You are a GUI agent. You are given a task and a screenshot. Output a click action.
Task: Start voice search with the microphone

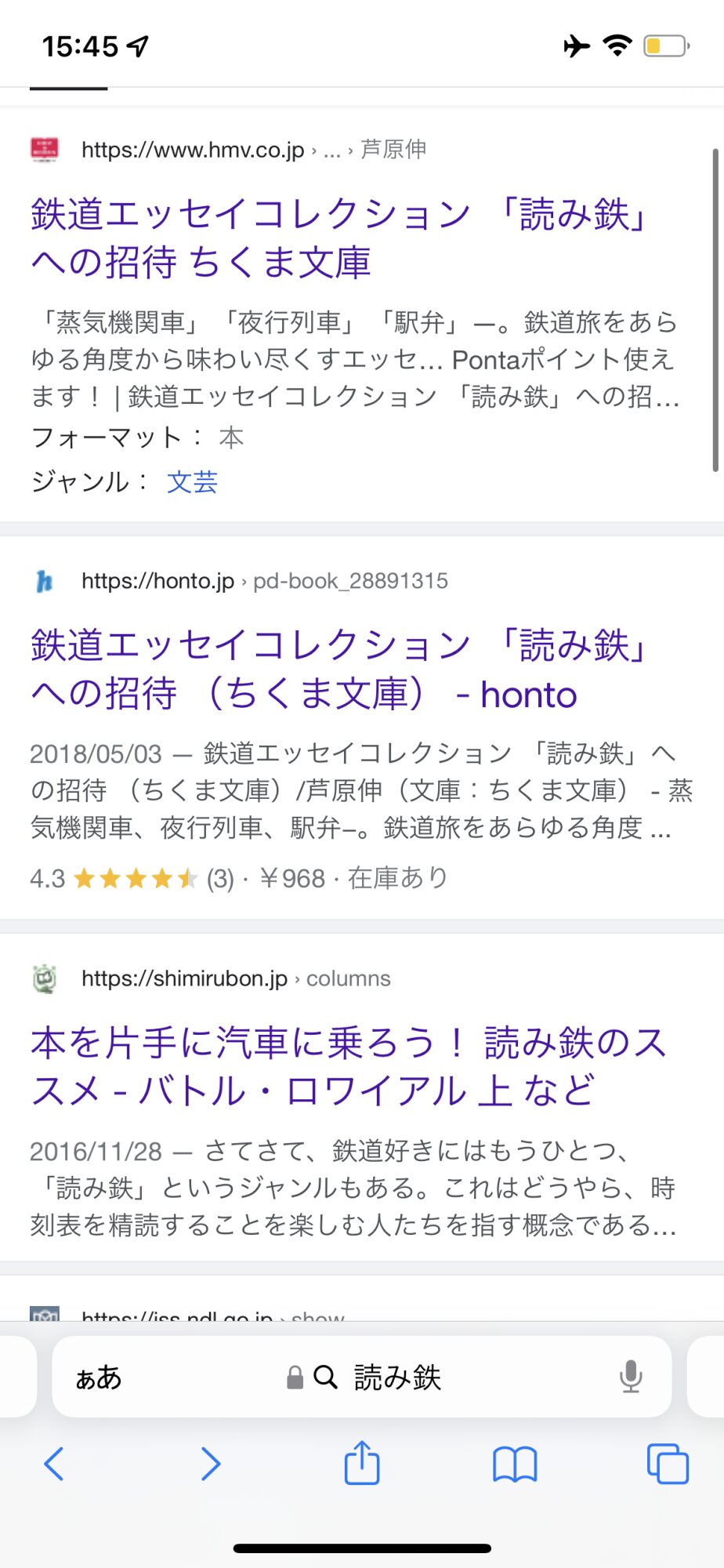(630, 1377)
